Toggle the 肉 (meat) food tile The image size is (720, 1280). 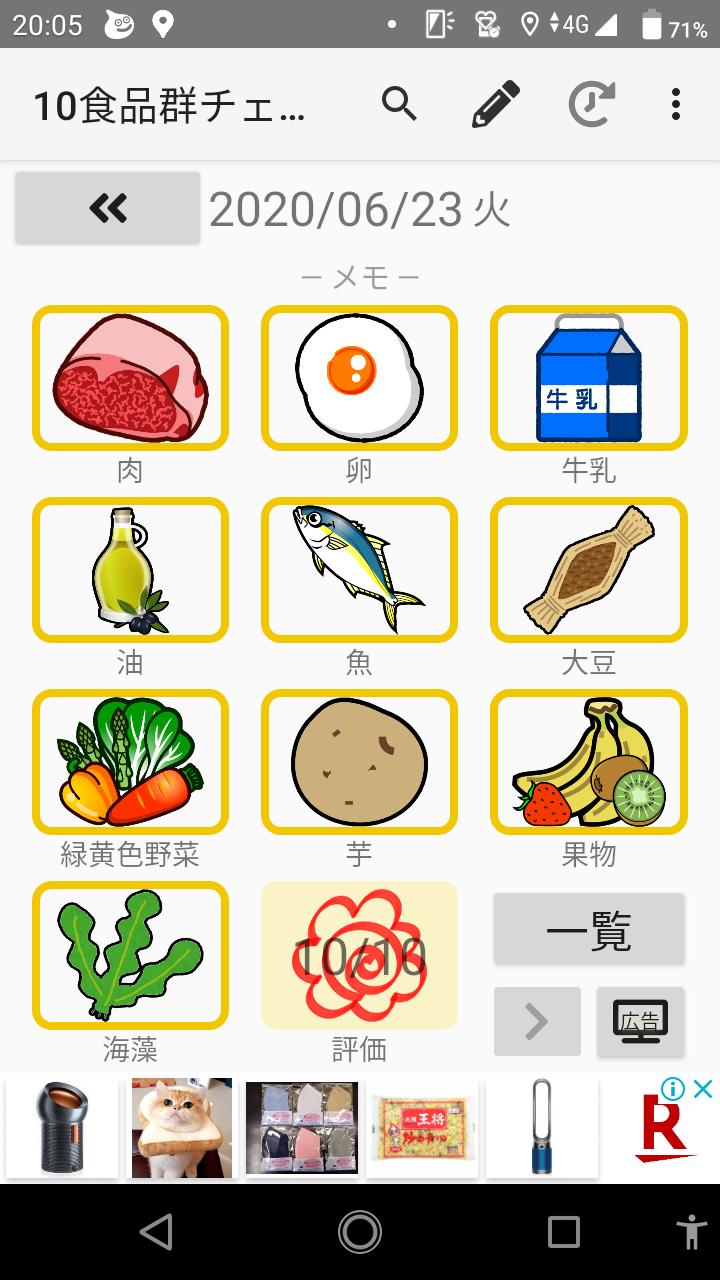[131, 378]
